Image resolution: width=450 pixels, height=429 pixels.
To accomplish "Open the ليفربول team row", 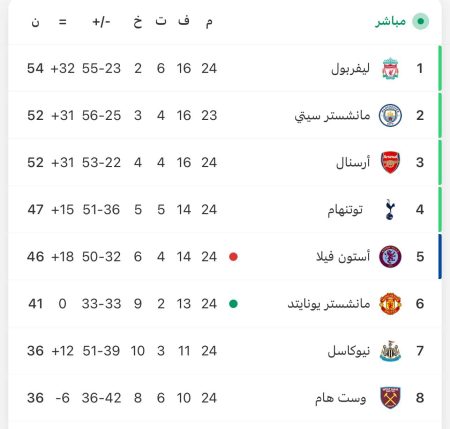I will point(225,68).
